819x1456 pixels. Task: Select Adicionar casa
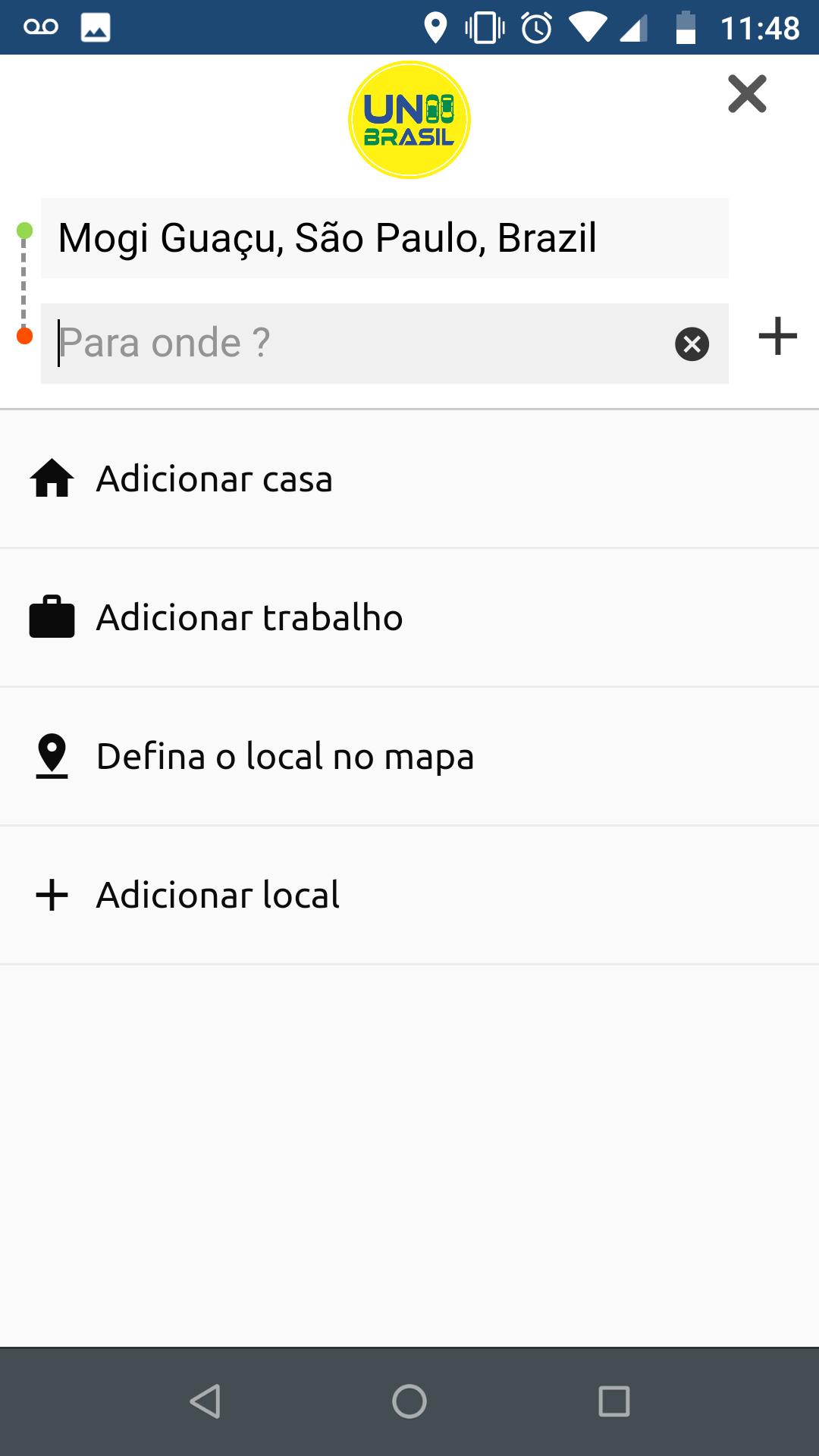coord(409,479)
